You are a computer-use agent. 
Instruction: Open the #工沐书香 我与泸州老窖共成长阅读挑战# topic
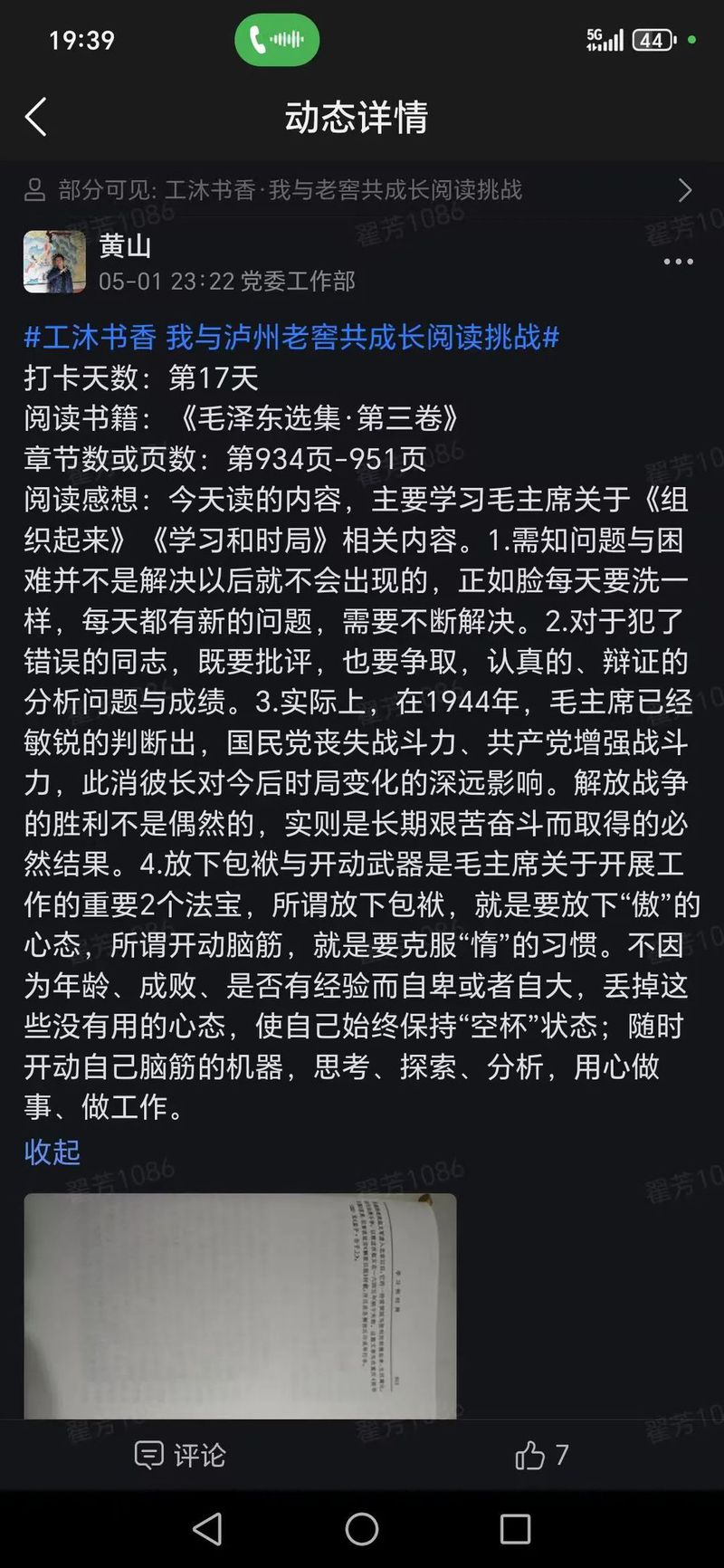[x=291, y=338]
